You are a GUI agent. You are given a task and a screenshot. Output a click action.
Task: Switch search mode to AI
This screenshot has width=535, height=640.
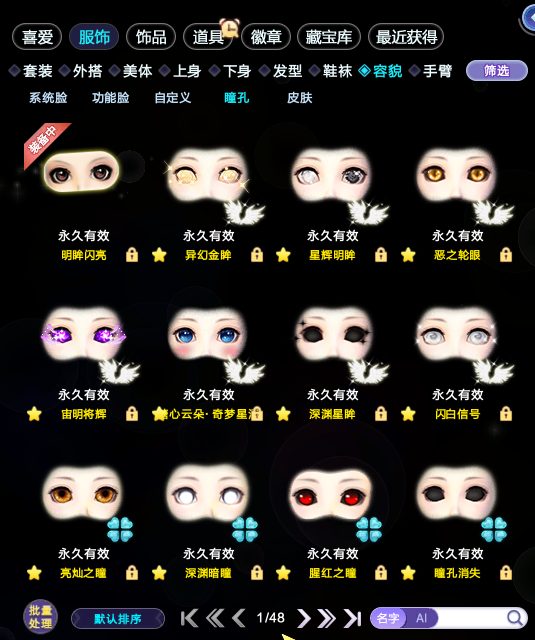tap(421, 618)
